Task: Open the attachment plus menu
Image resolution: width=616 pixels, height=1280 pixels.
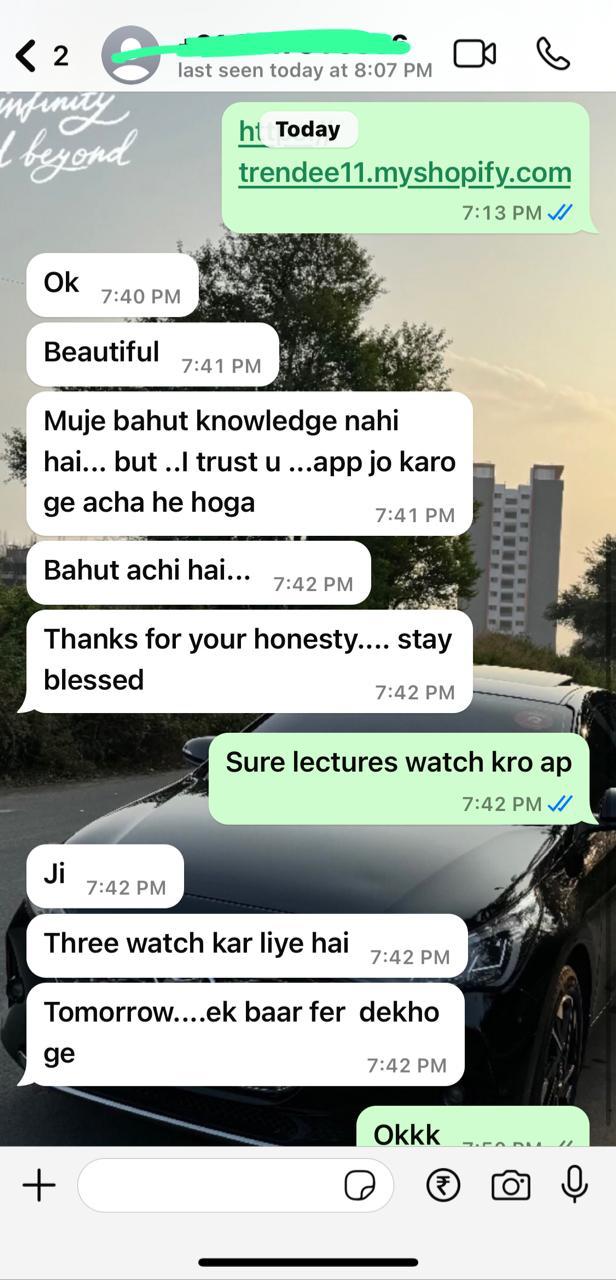Action: (39, 1186)
